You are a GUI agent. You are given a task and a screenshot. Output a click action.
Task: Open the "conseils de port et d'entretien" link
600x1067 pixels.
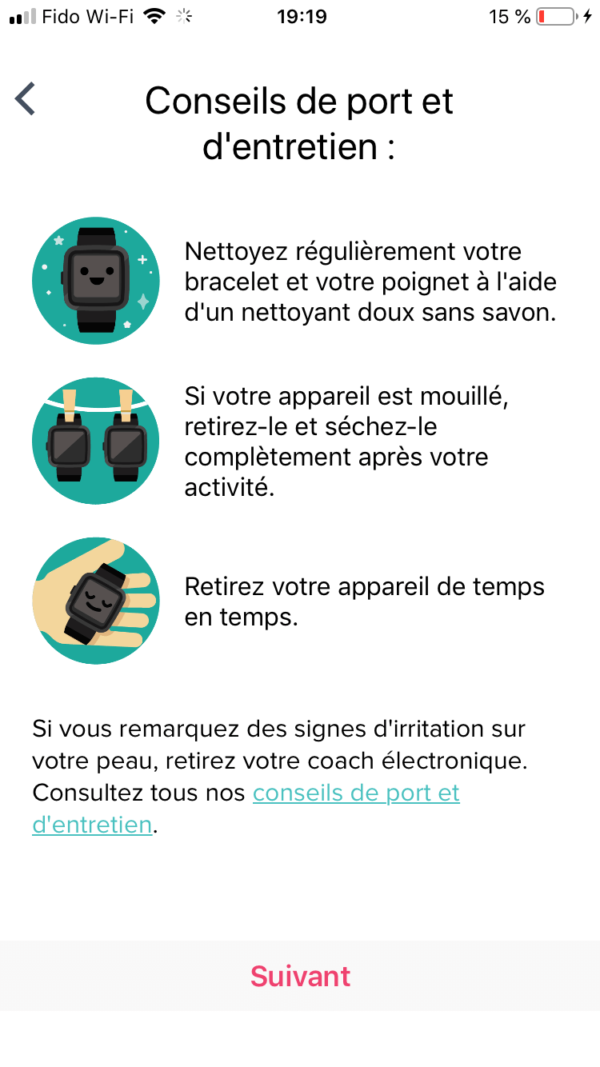coord(355,794)
